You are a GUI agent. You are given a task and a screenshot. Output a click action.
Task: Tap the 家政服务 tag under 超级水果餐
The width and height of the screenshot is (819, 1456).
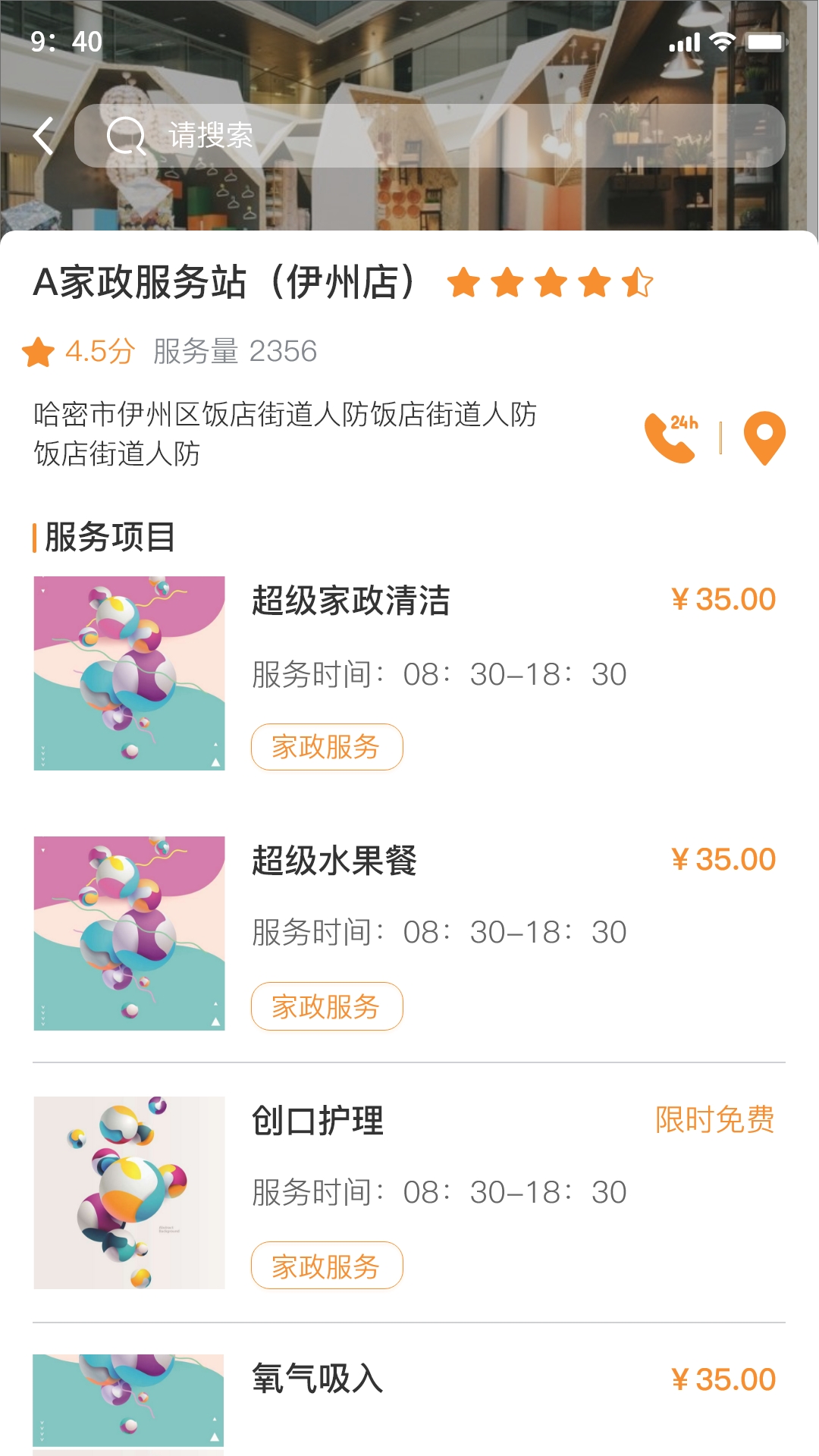click(327, 1006)
